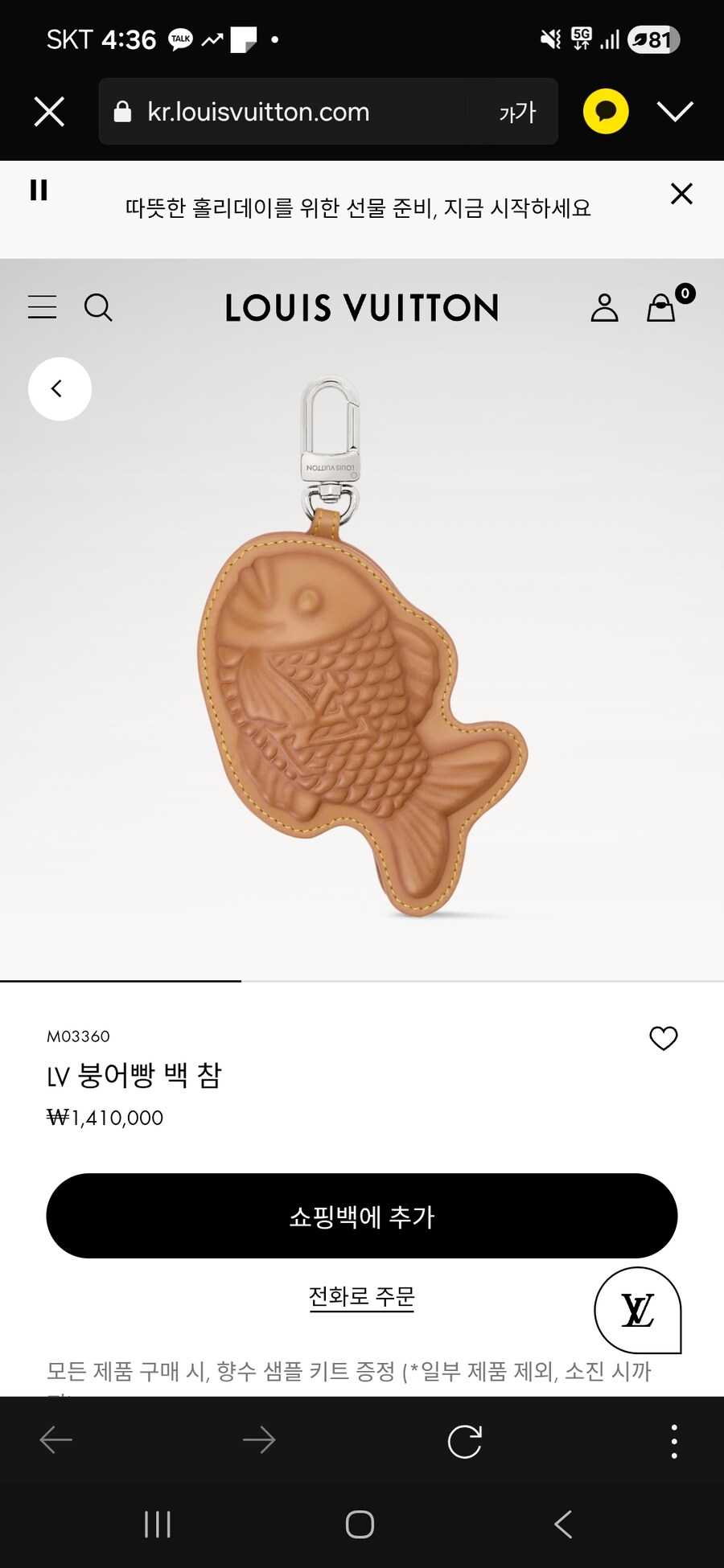Screen dimensions: 724x1568
Task: Go to homepage via LOUIS VUITTON logo
Action: click(362, 307)
